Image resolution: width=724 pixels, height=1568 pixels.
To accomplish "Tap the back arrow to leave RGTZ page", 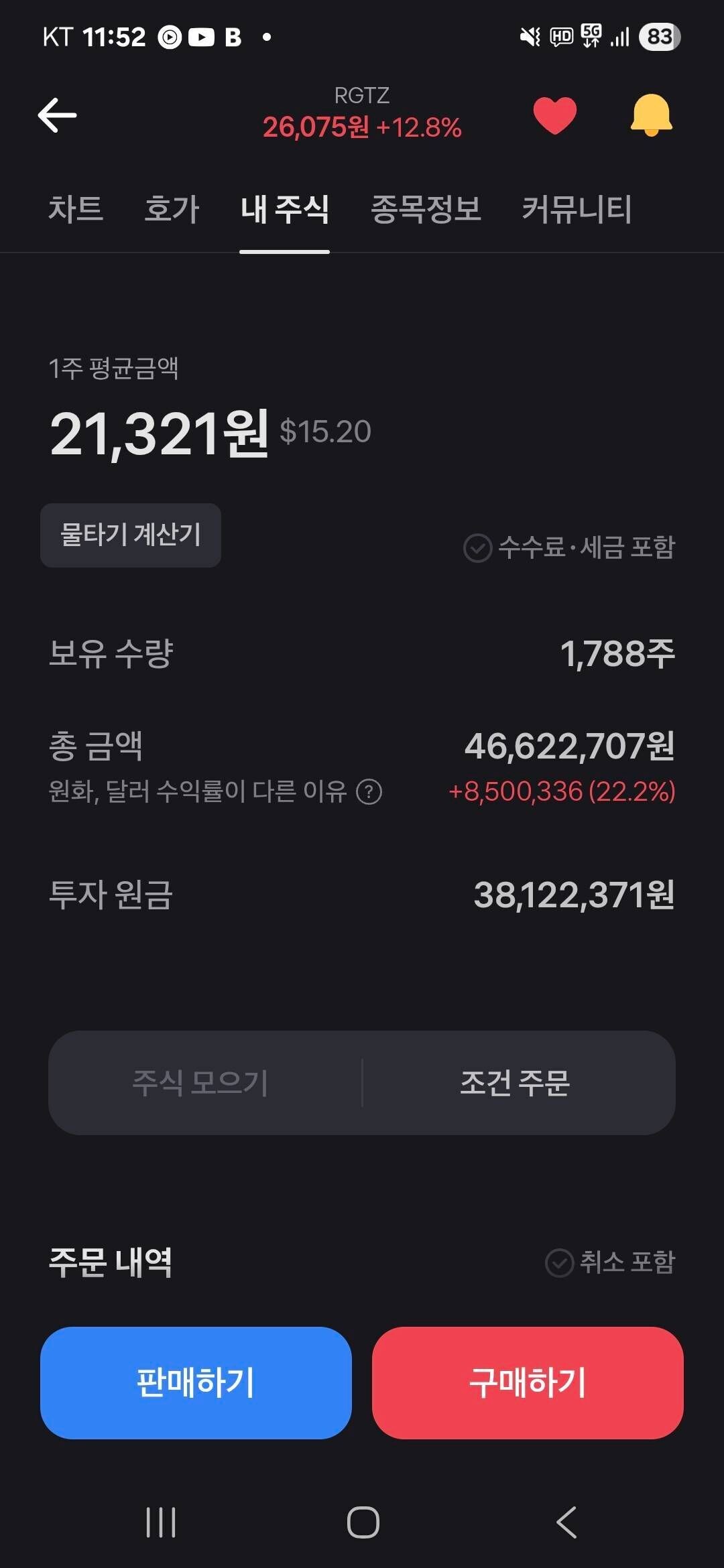I will coord(57,115).
